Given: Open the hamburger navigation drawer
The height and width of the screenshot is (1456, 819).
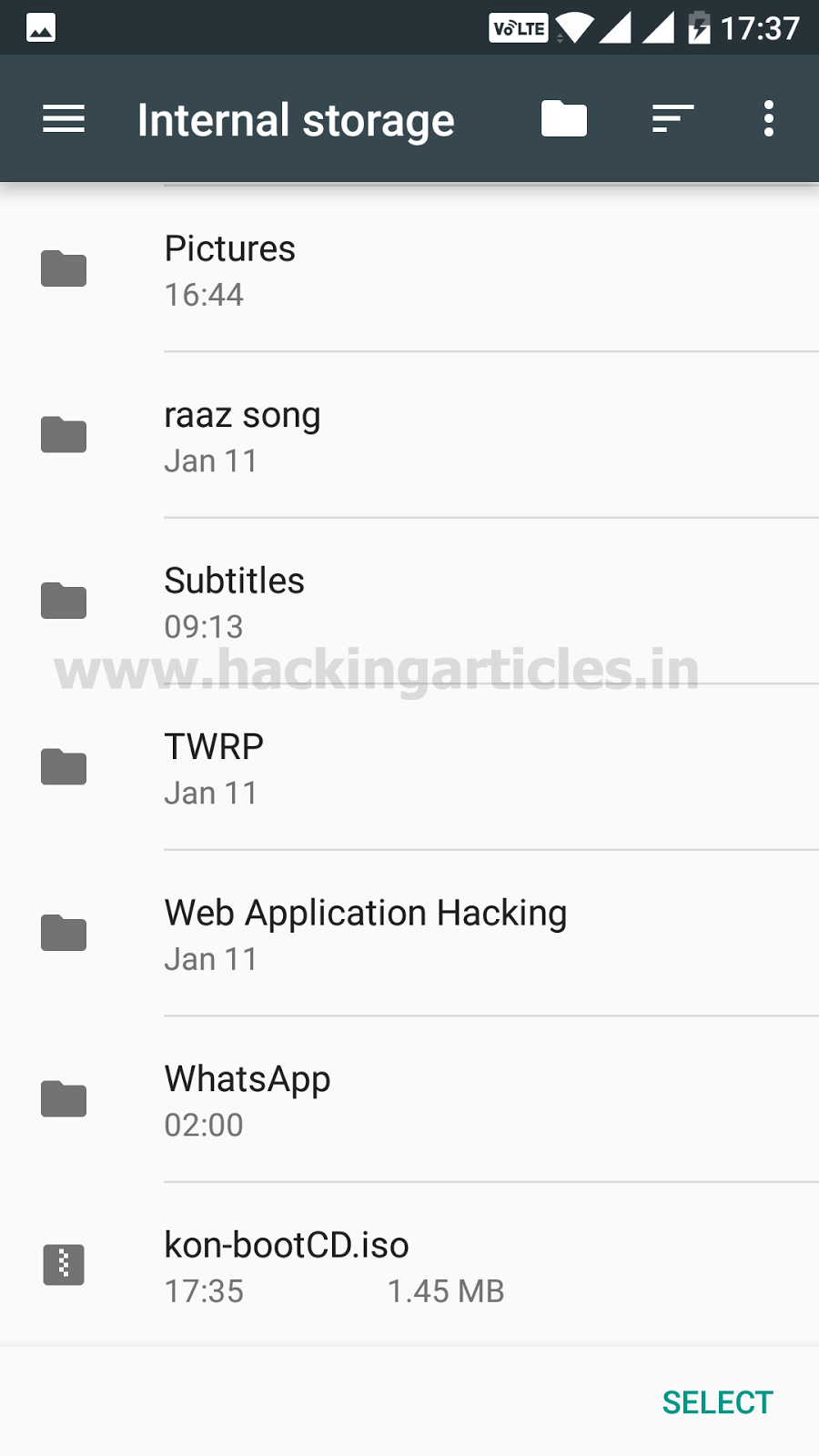Looking at the screenshot, I should (x=64, y=119).
